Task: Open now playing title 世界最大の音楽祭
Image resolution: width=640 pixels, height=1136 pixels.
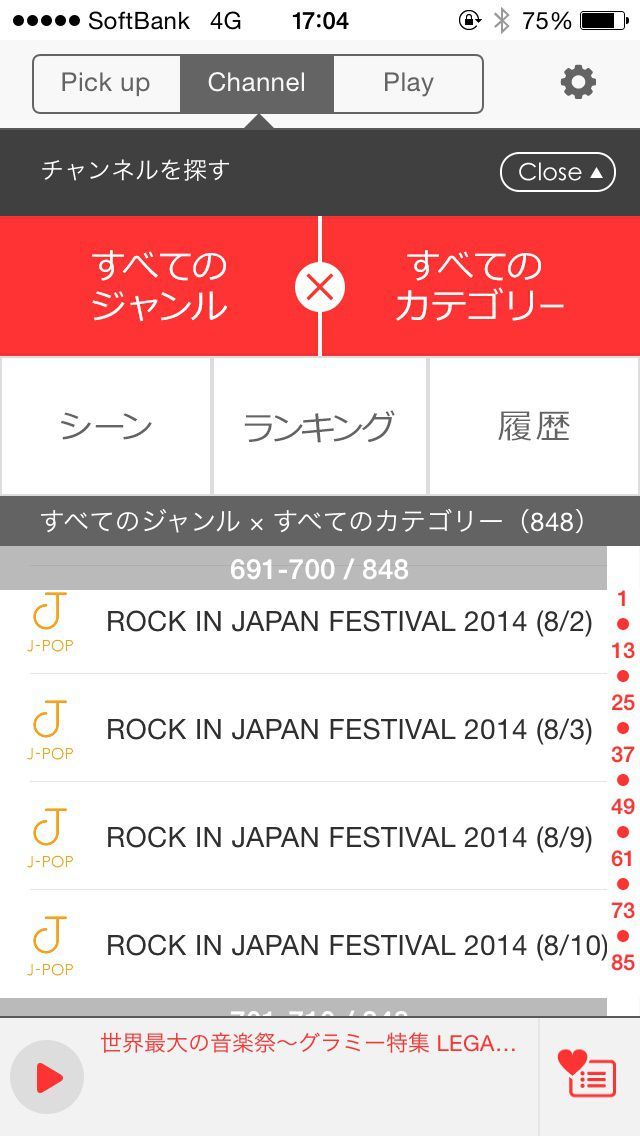Action: [308, 1044]
